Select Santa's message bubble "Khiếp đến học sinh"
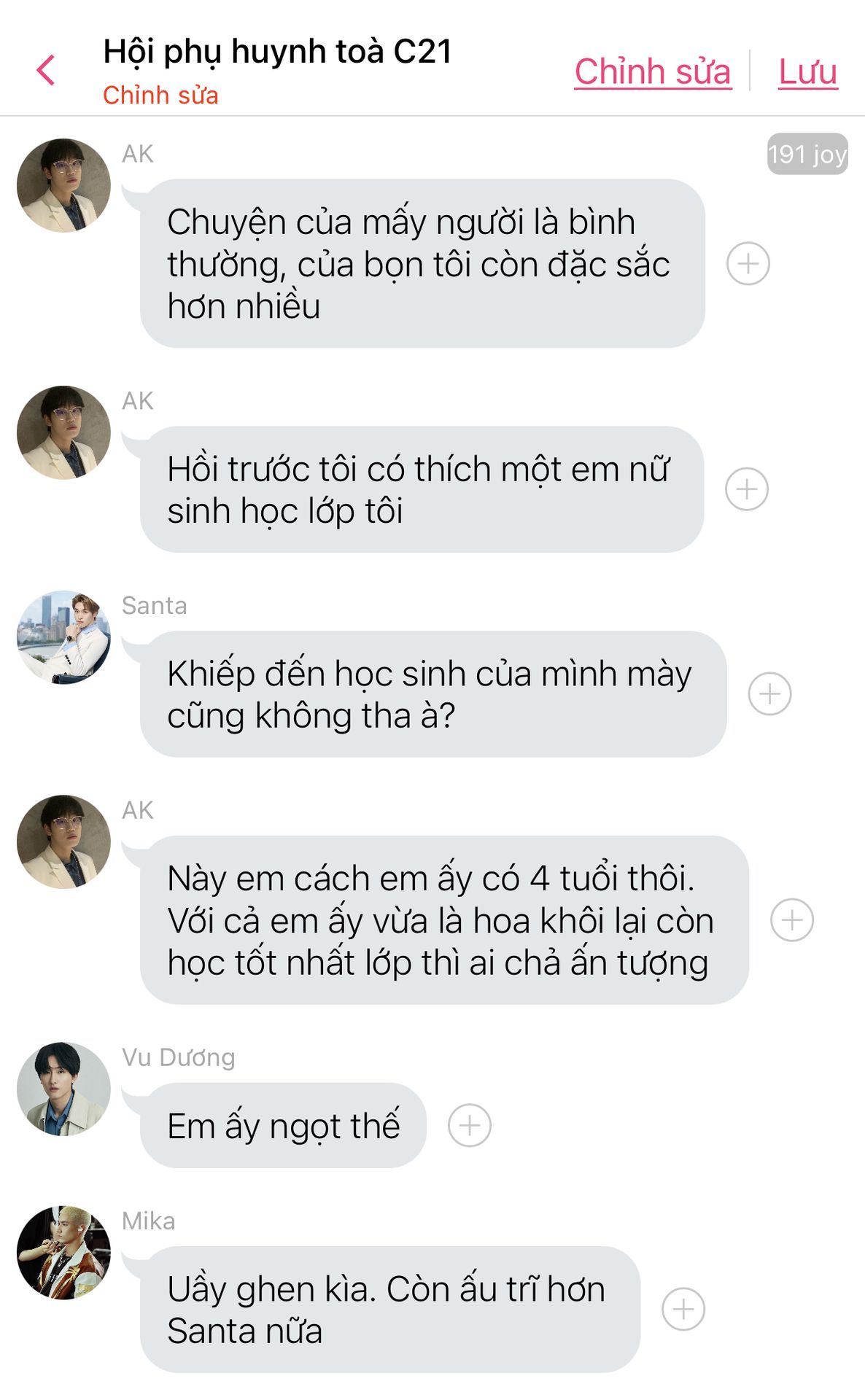This screenshot has height=1400, width=865. pyautogui.click(x=433, y=693)
